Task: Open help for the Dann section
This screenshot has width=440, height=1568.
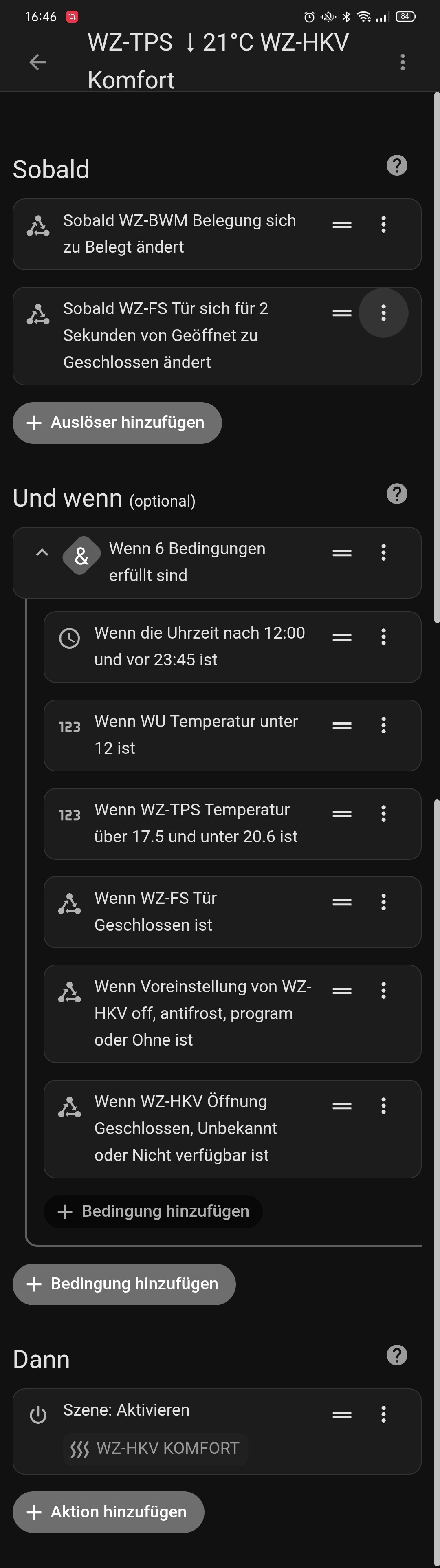Action: pos(397,1356)
